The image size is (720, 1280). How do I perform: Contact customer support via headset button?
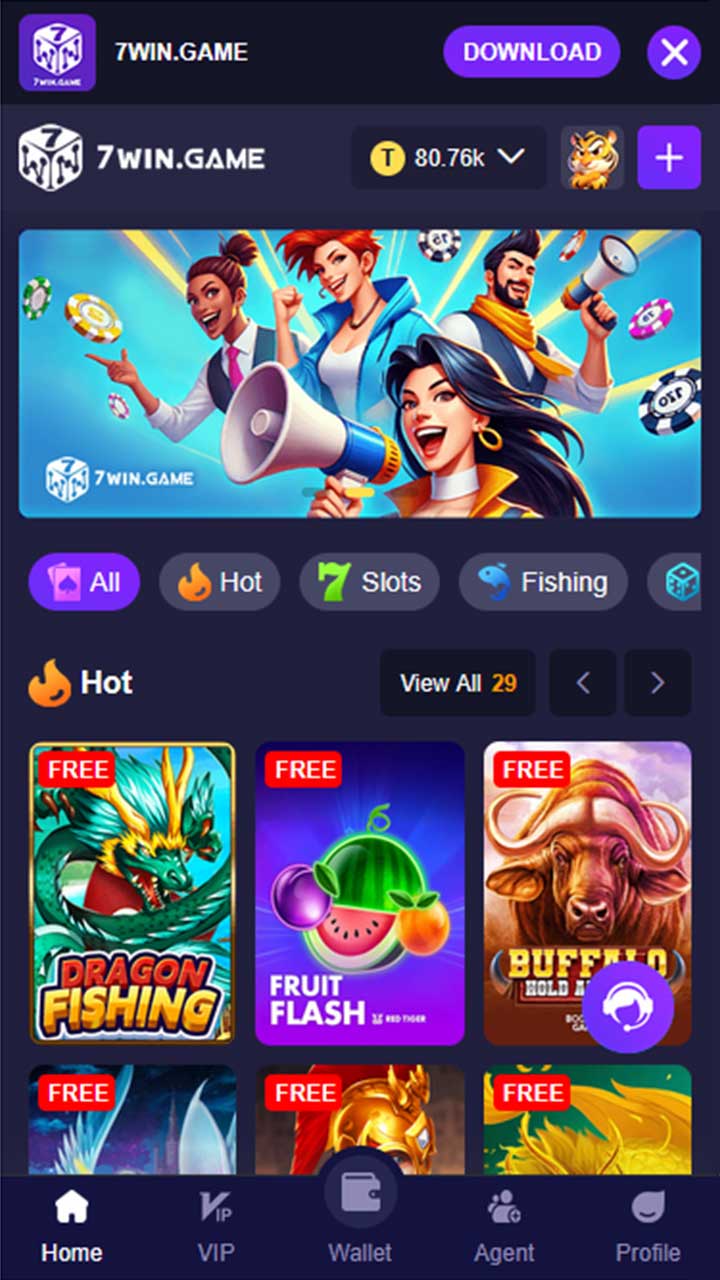click(x=627, y=1007)
